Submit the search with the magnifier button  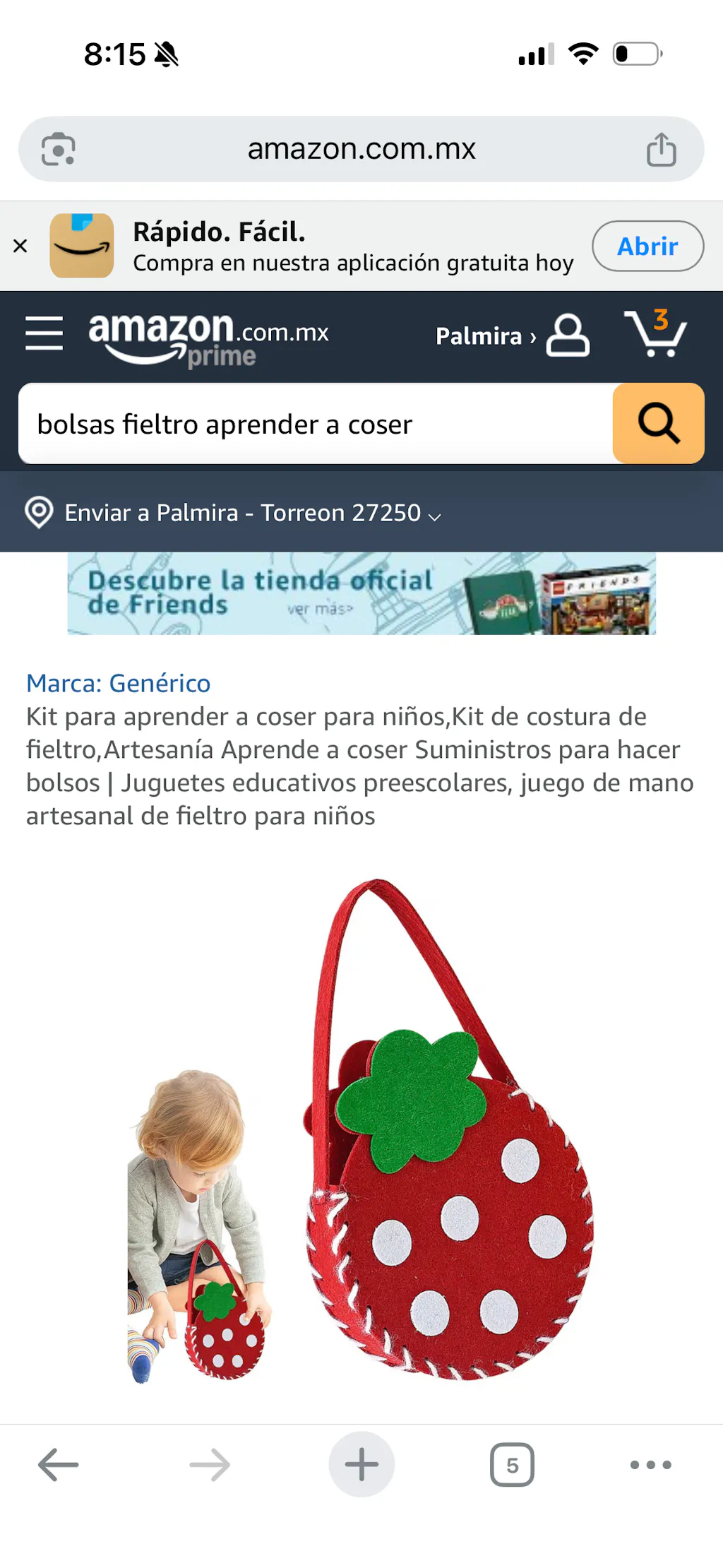pyautogui.click(x=658, y=424)
